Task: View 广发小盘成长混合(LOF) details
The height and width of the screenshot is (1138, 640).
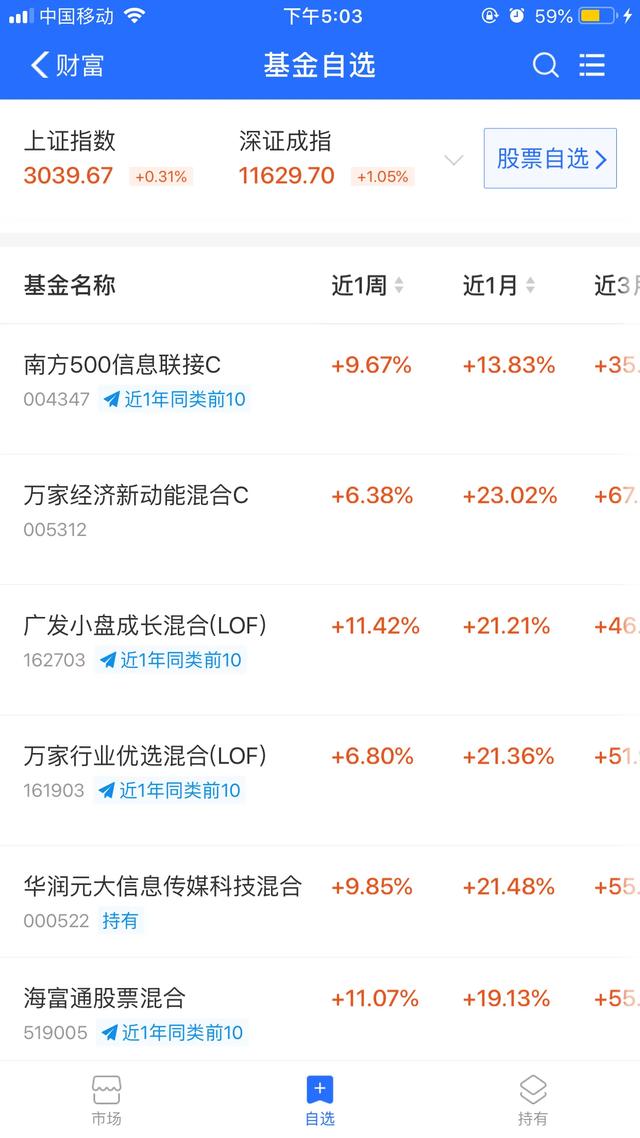Action: click(145, 626)
